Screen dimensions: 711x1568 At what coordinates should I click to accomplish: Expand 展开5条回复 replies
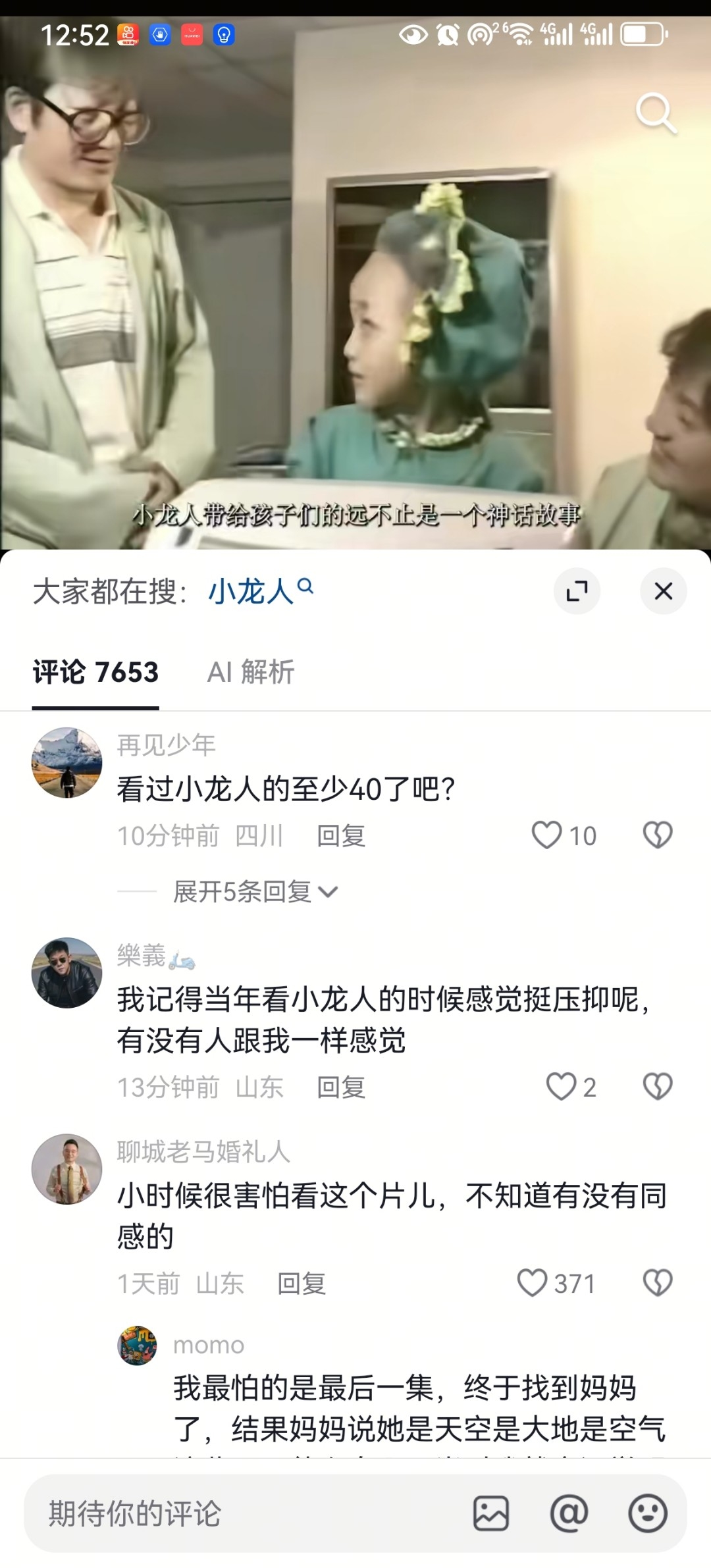click(255, 892)
